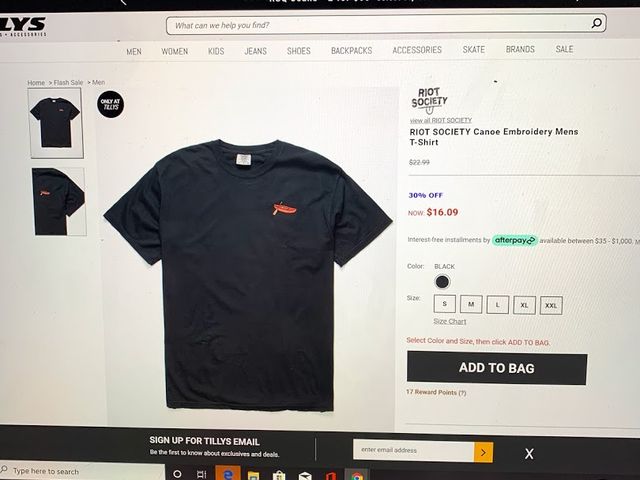Open the WOMEN category
The image size is (640, 480).
174,50
